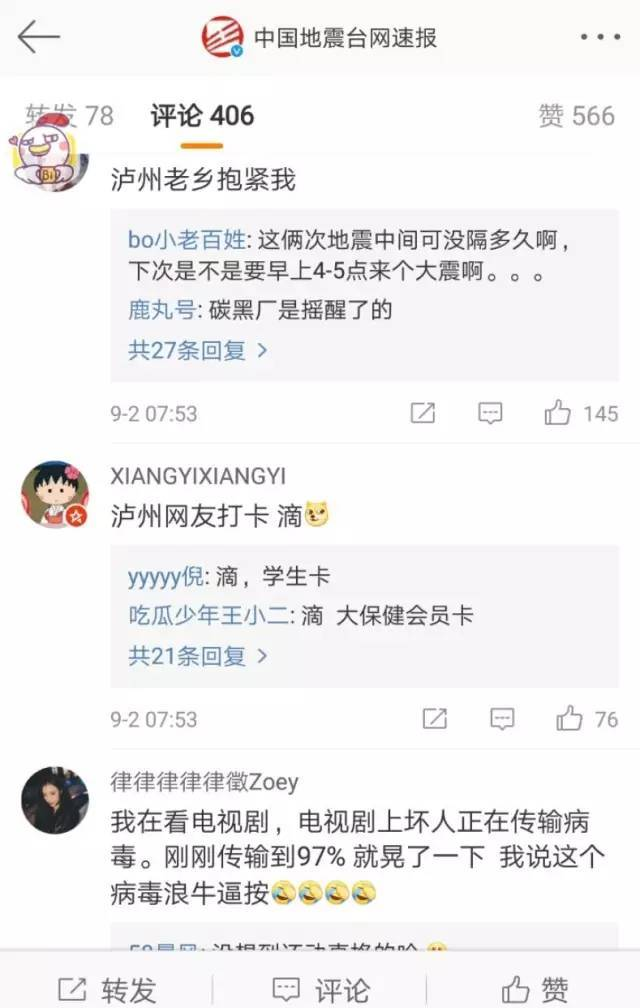Open 中国地震台网速报 account in the header
Screen dimensions: 640x1008
pos(320,38)
